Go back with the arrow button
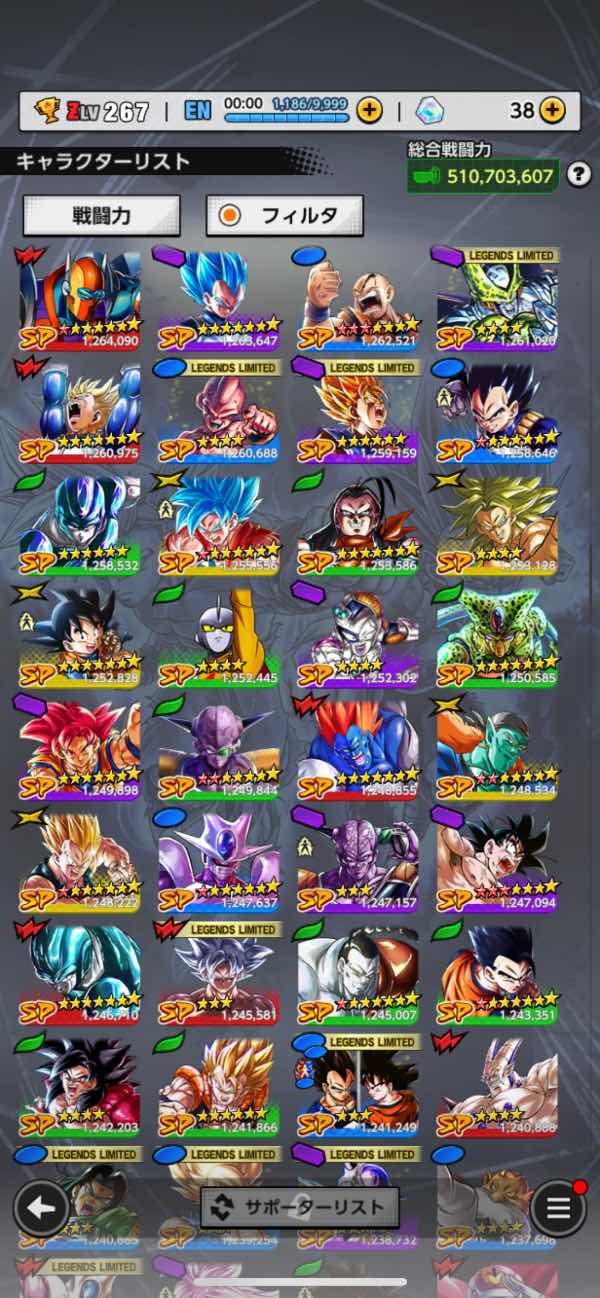This screenshot has width=600, height=1298. (41, 1208)
